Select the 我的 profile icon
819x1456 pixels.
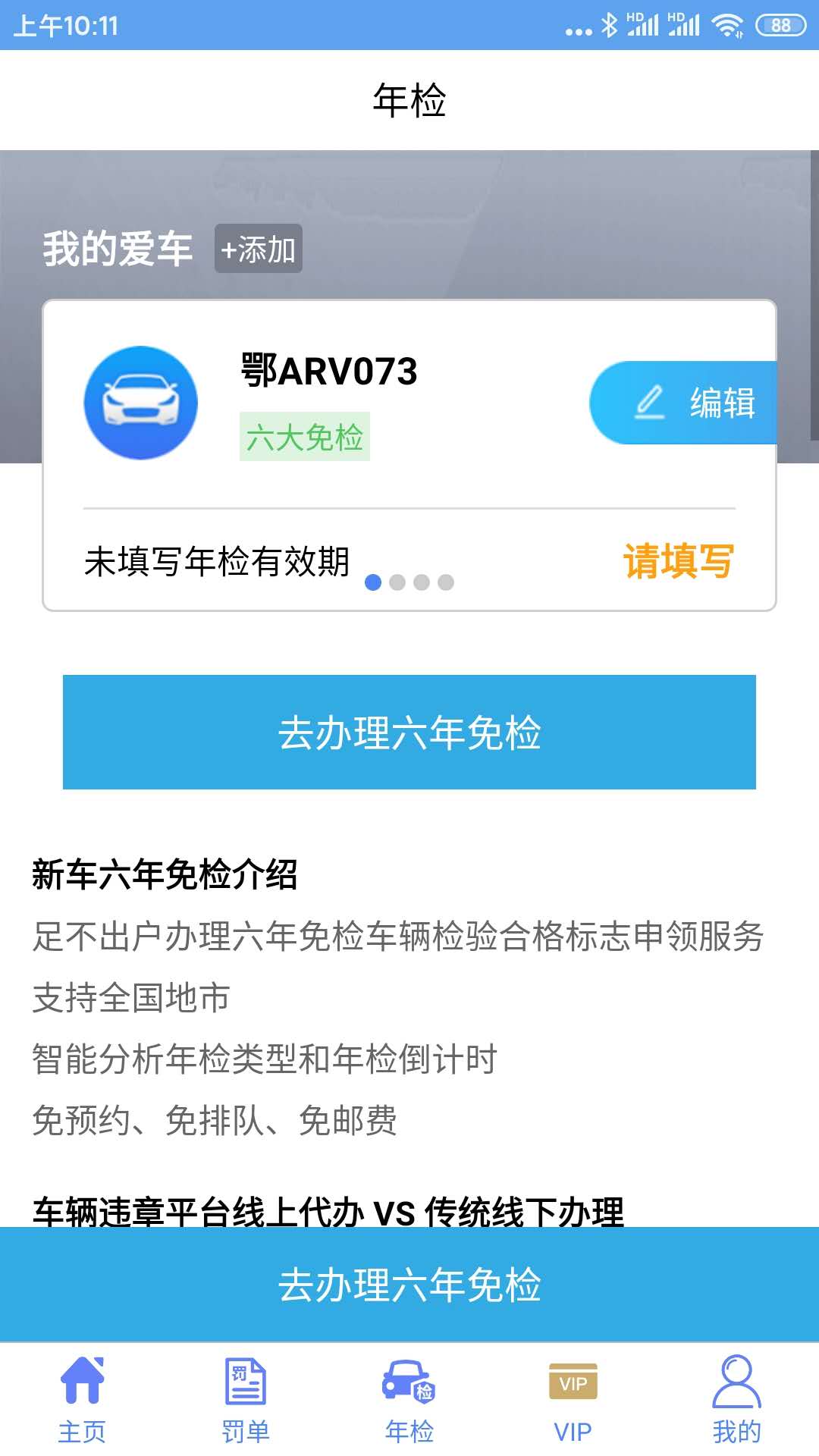click(x=734, y=1383)
